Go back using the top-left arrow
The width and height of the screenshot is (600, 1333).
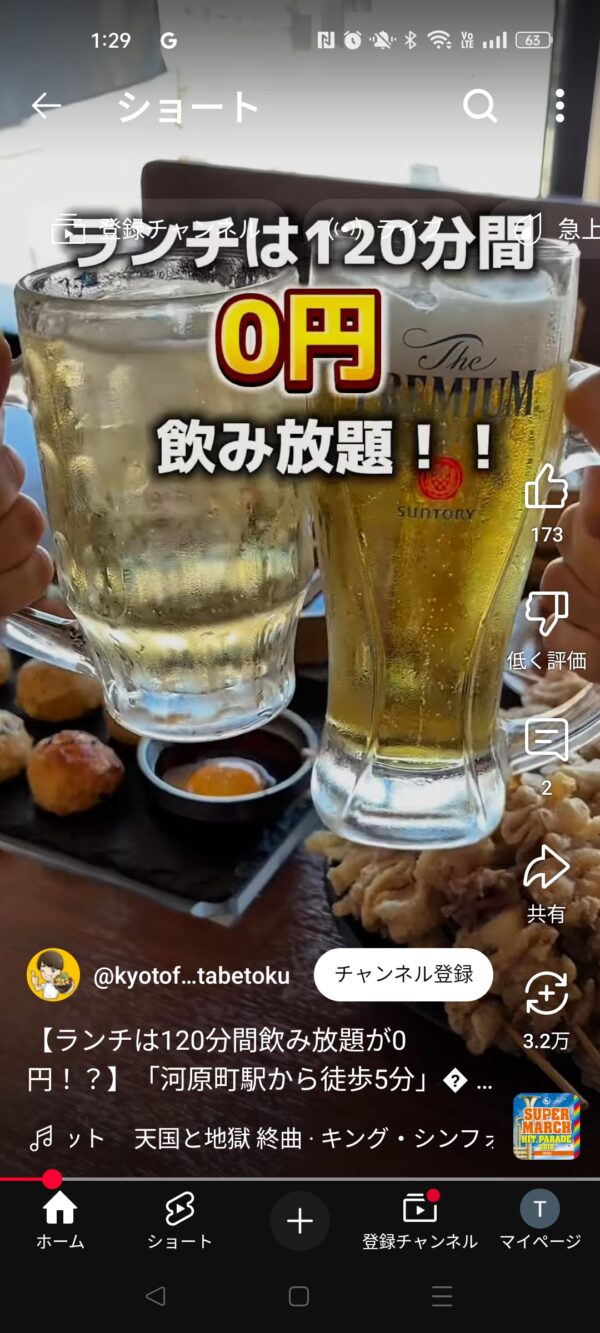[x=46, y=106]
